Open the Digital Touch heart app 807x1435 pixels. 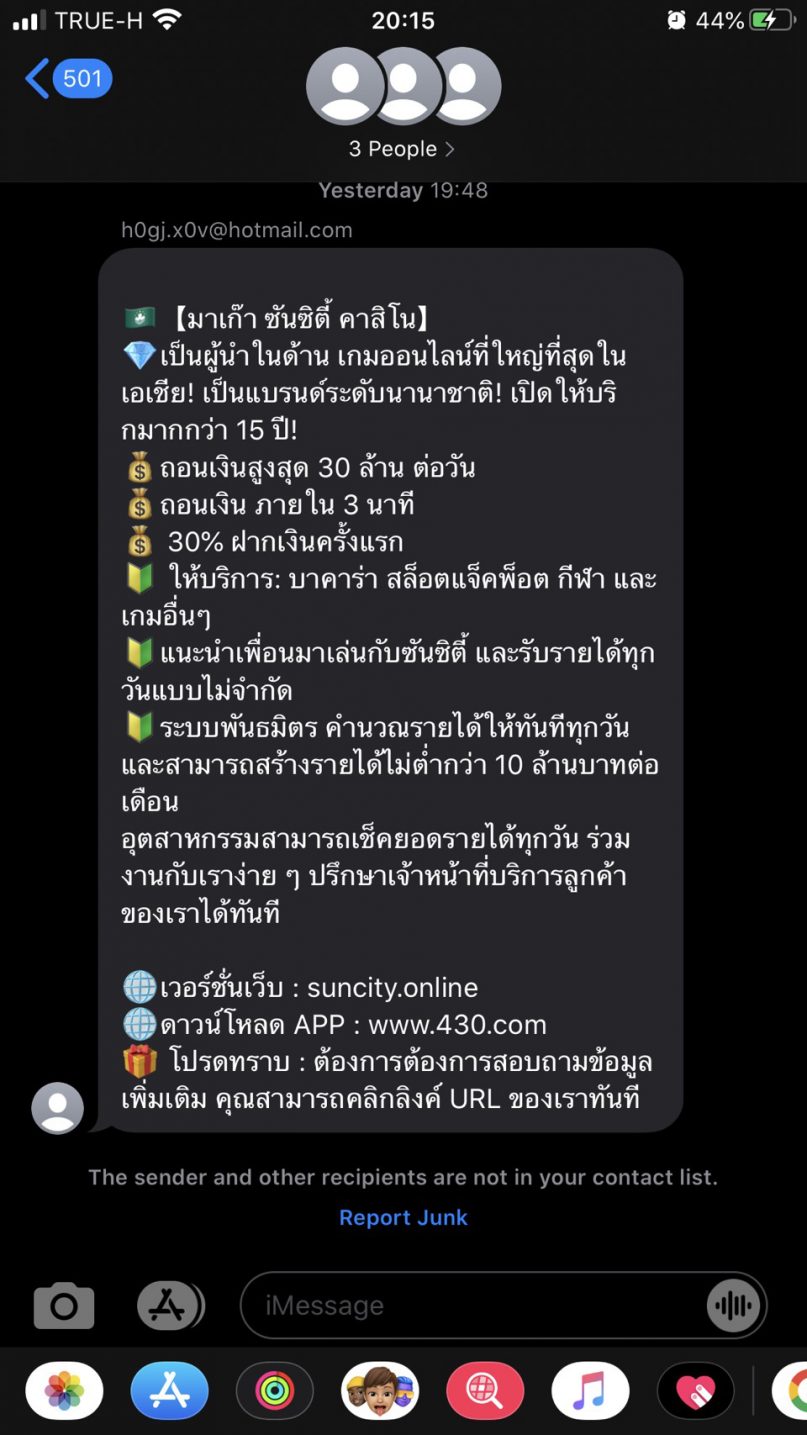tap(695, 1390)
